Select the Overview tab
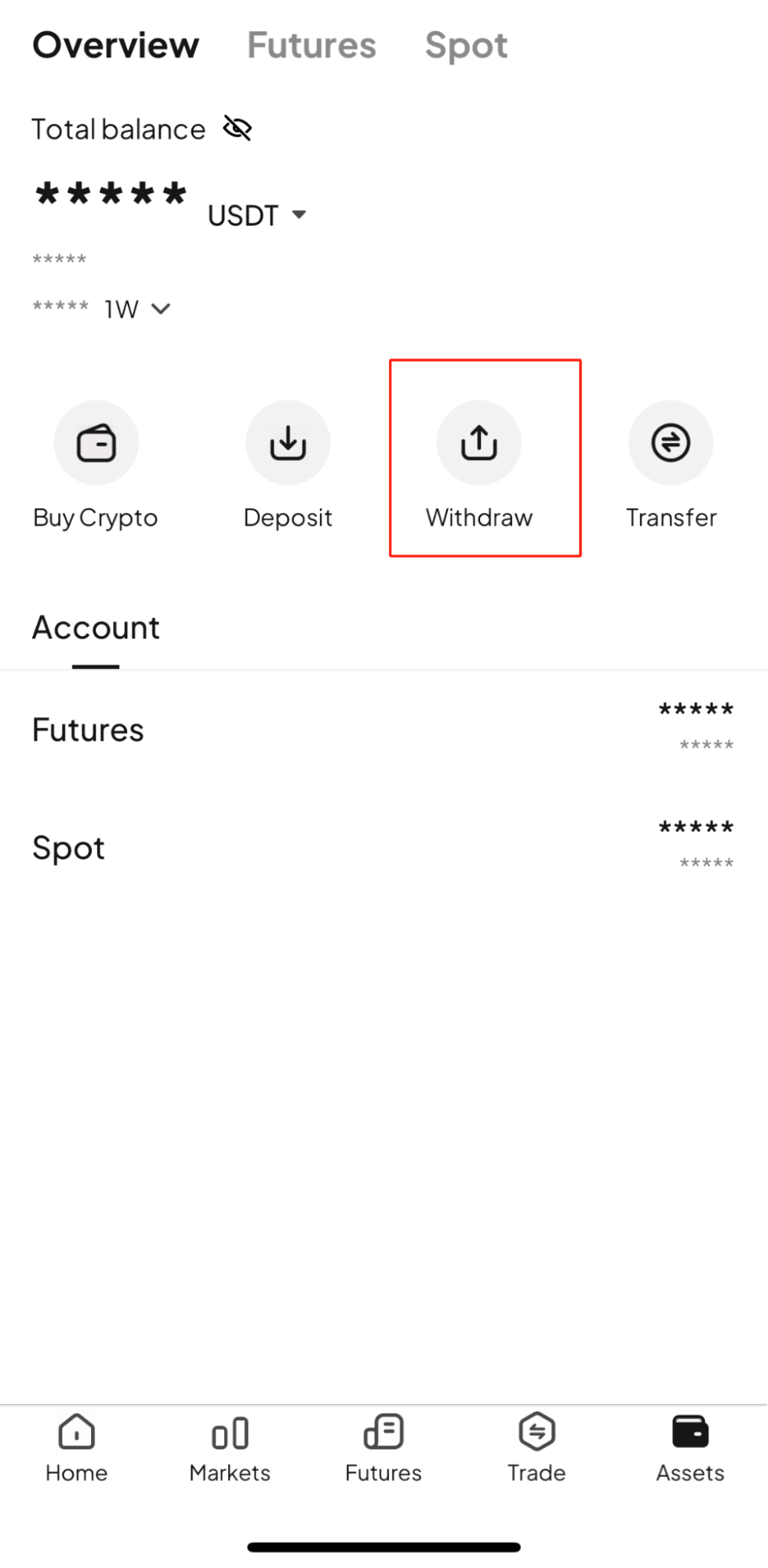This screenshot has width=768, height=1568. pos(115,45)
